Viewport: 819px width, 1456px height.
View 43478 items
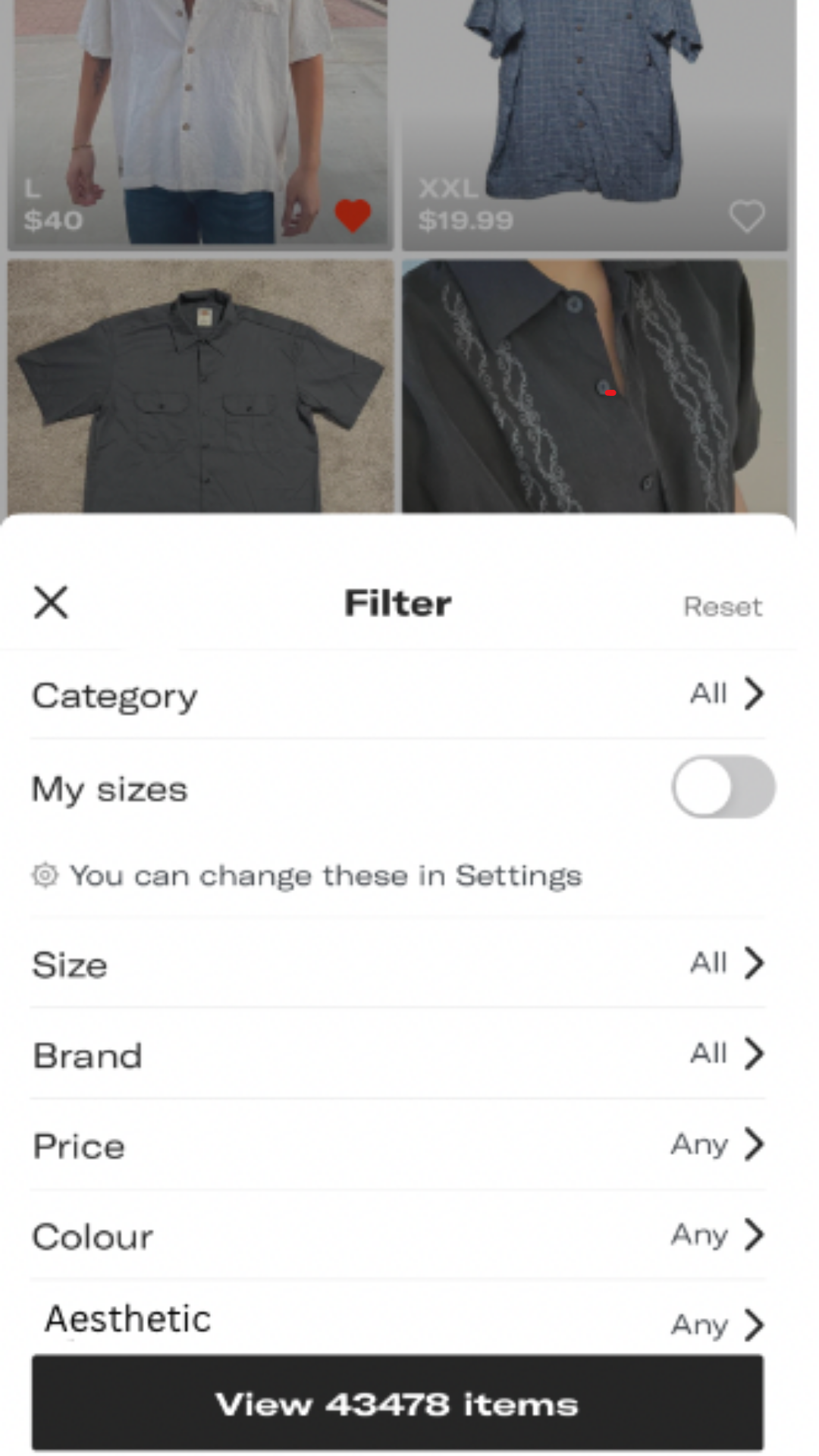coord(397,1403)
